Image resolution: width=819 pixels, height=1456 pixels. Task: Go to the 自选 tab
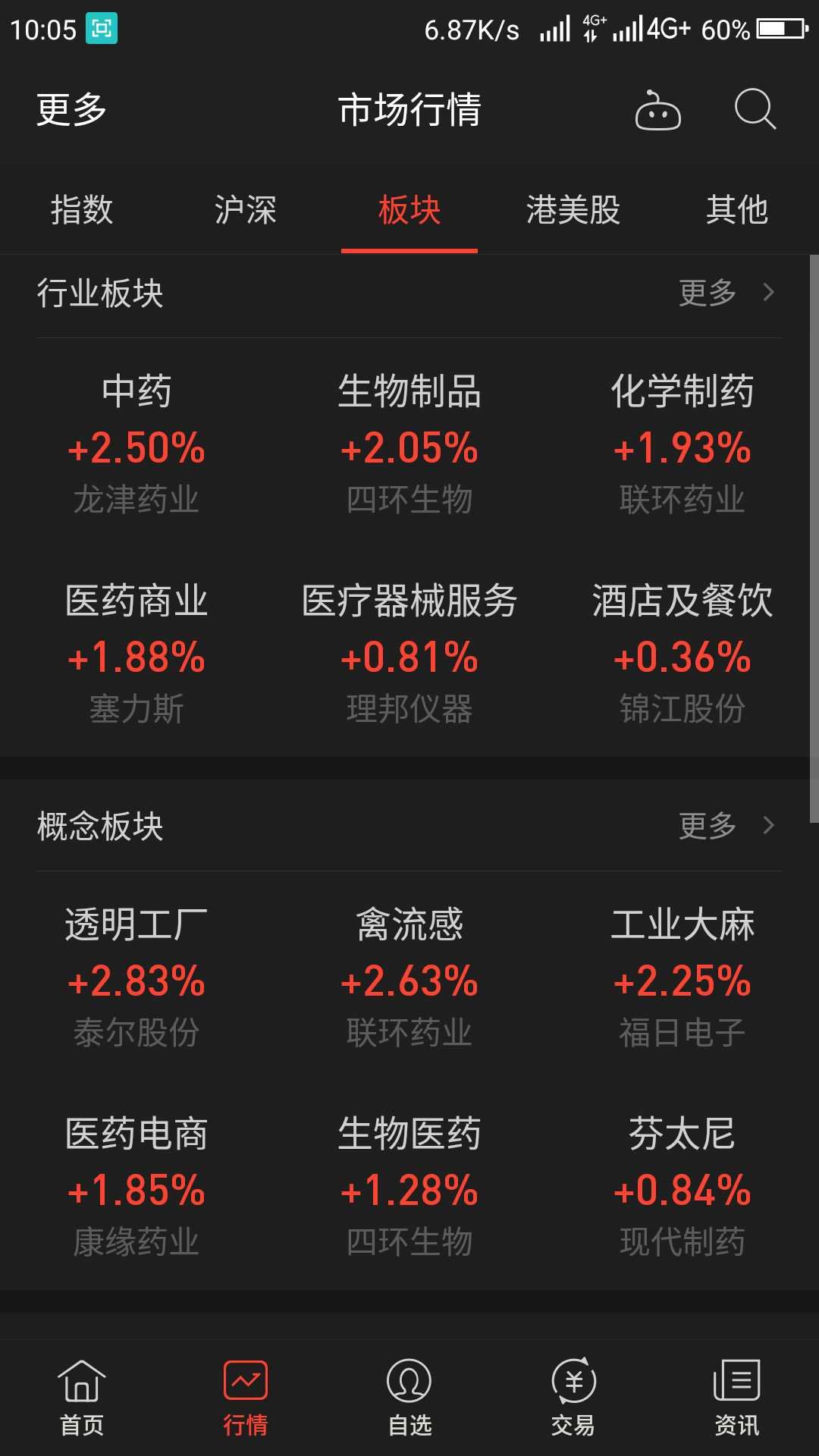(x=409, y=1398)
